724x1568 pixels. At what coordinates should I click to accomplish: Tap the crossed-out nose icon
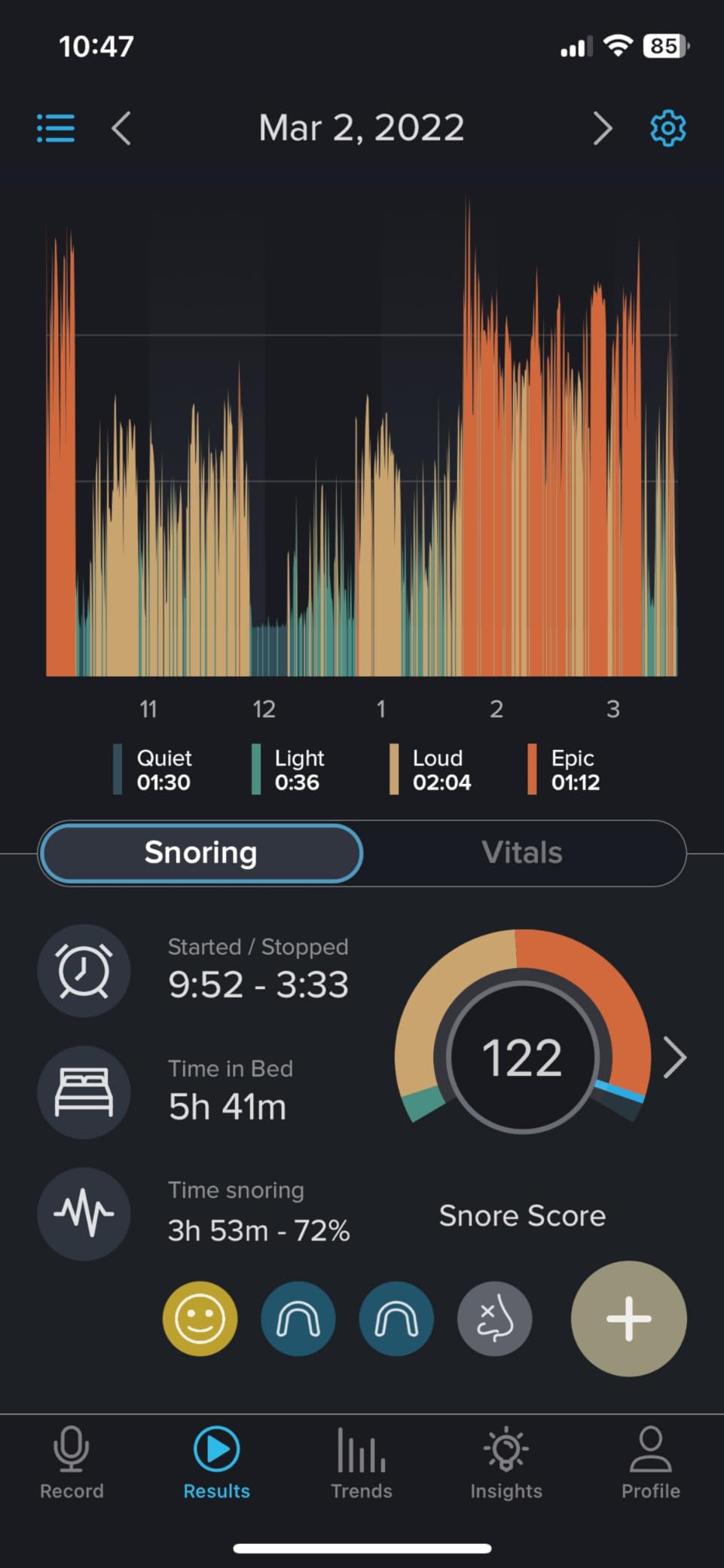click(494, 1318)
